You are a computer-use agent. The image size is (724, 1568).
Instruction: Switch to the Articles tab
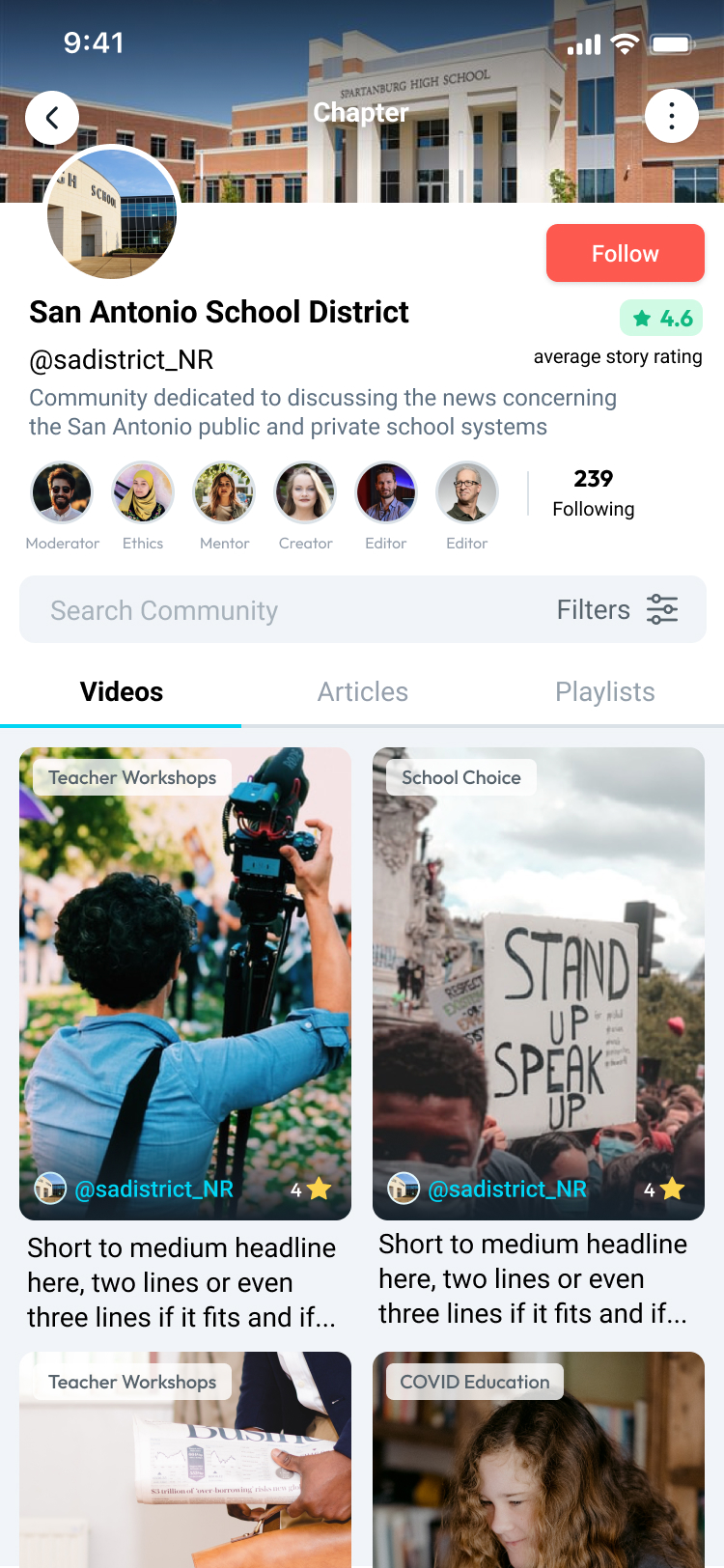[x=363, y=692]
